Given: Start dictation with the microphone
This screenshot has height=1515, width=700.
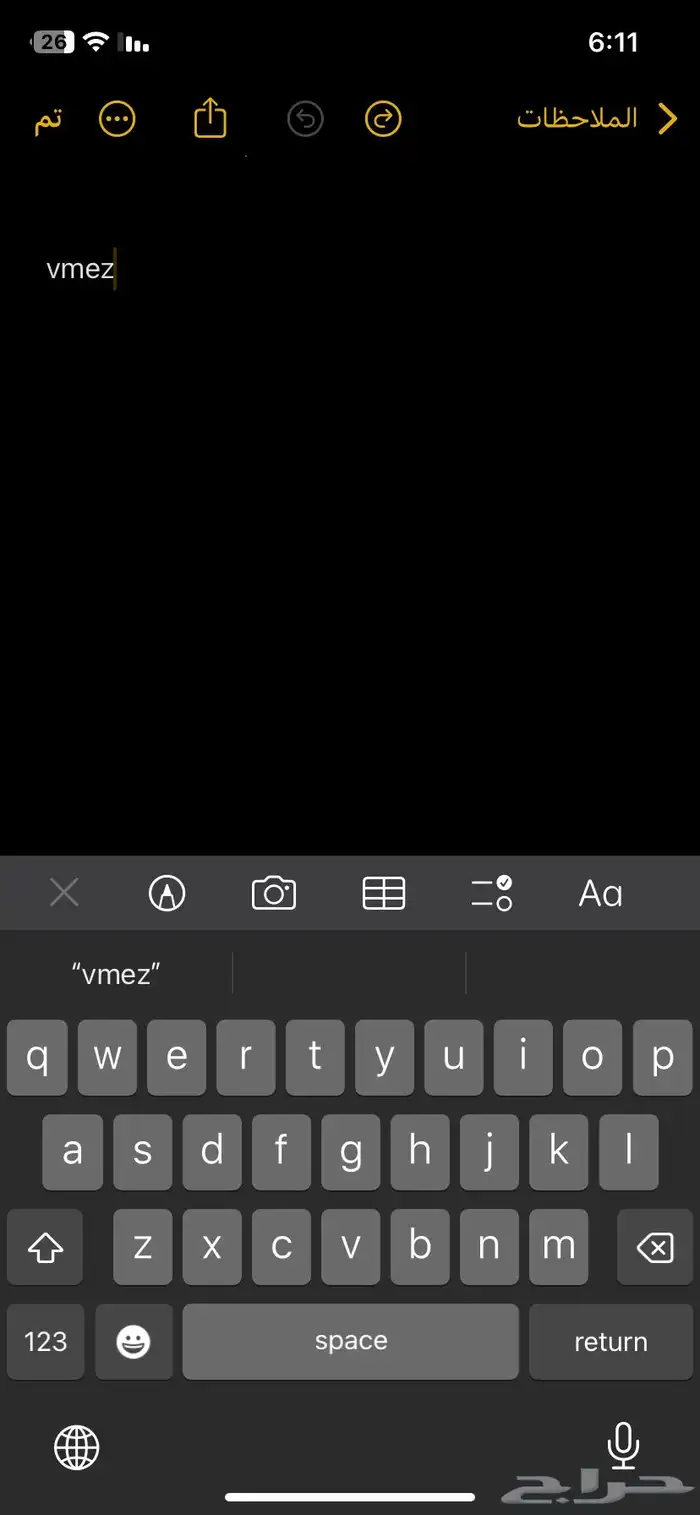Looking at the screenshot, I should (x=623, y=1446).
